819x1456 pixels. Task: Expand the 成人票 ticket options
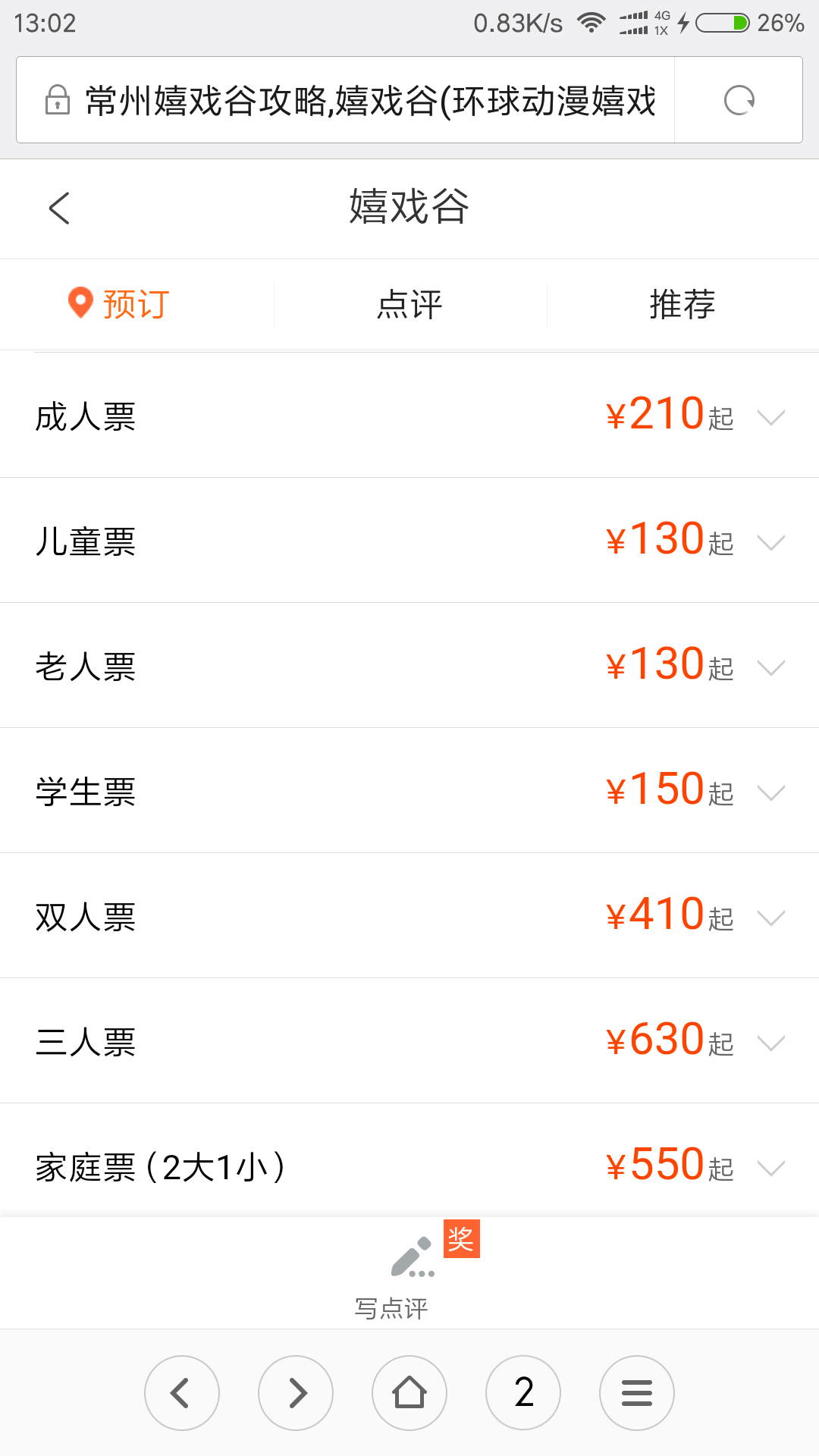click(409, 416)
